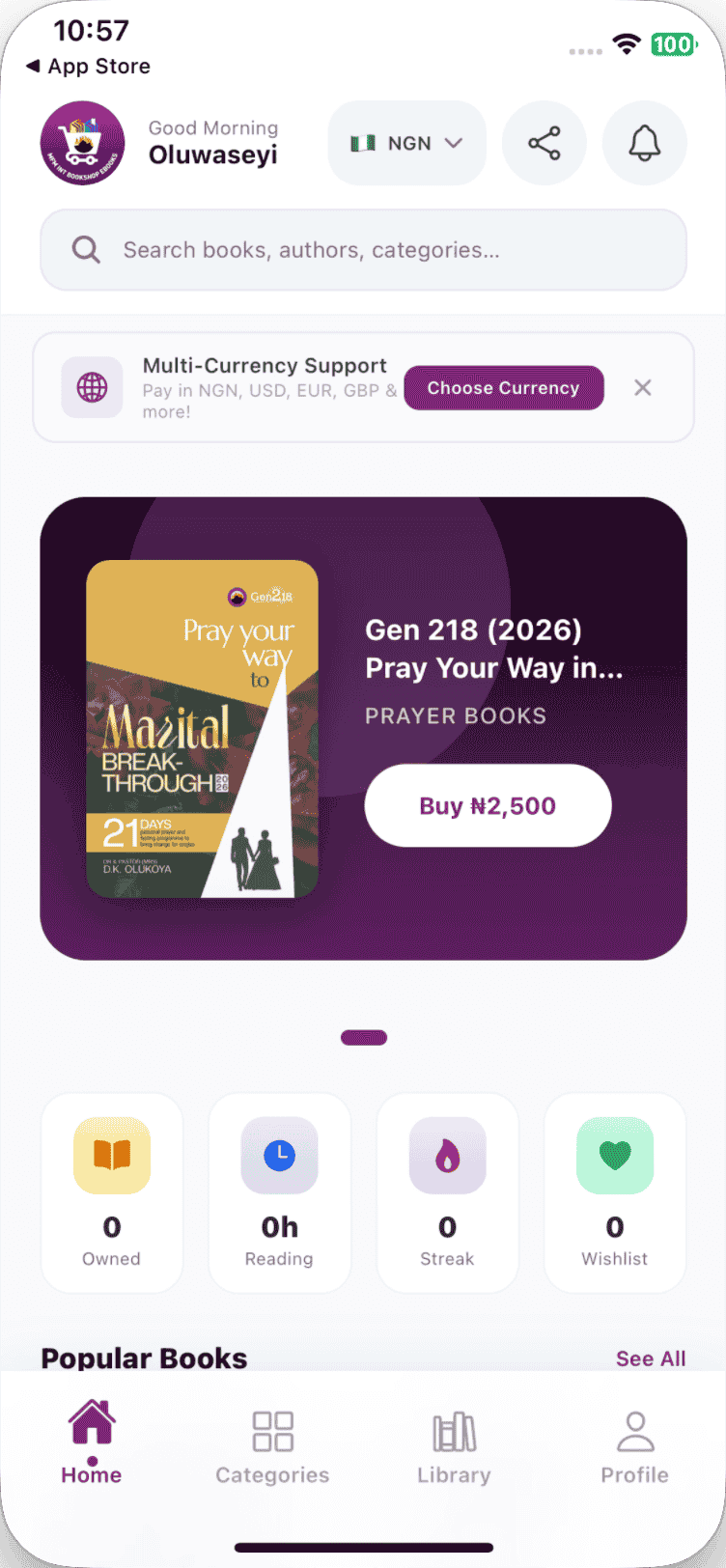Expand the NGN currency dropdown
Viewport: 726px width, 1568px height.
click(x=407, y=143)
